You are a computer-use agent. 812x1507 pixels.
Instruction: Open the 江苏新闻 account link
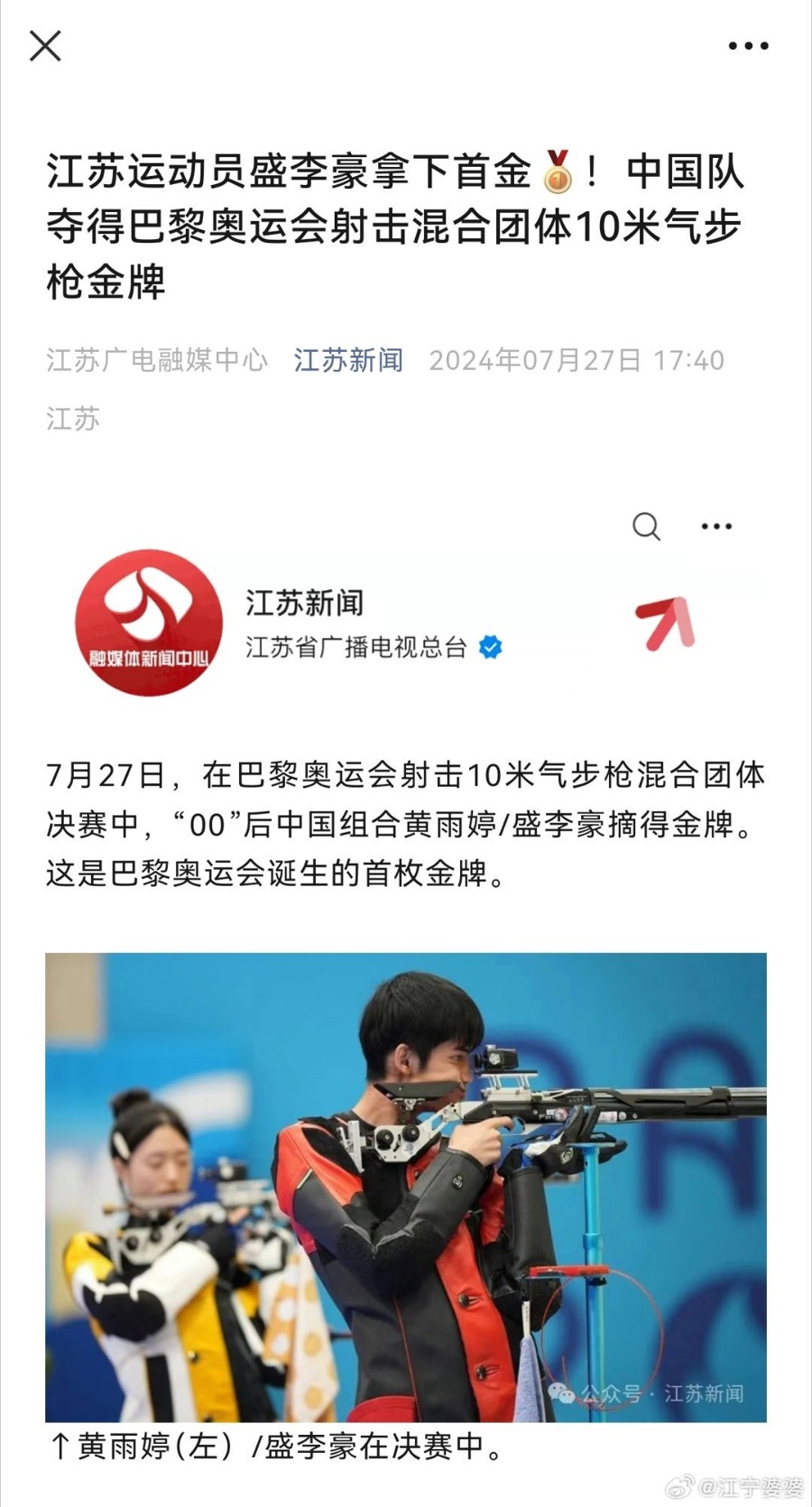[347, 360]
